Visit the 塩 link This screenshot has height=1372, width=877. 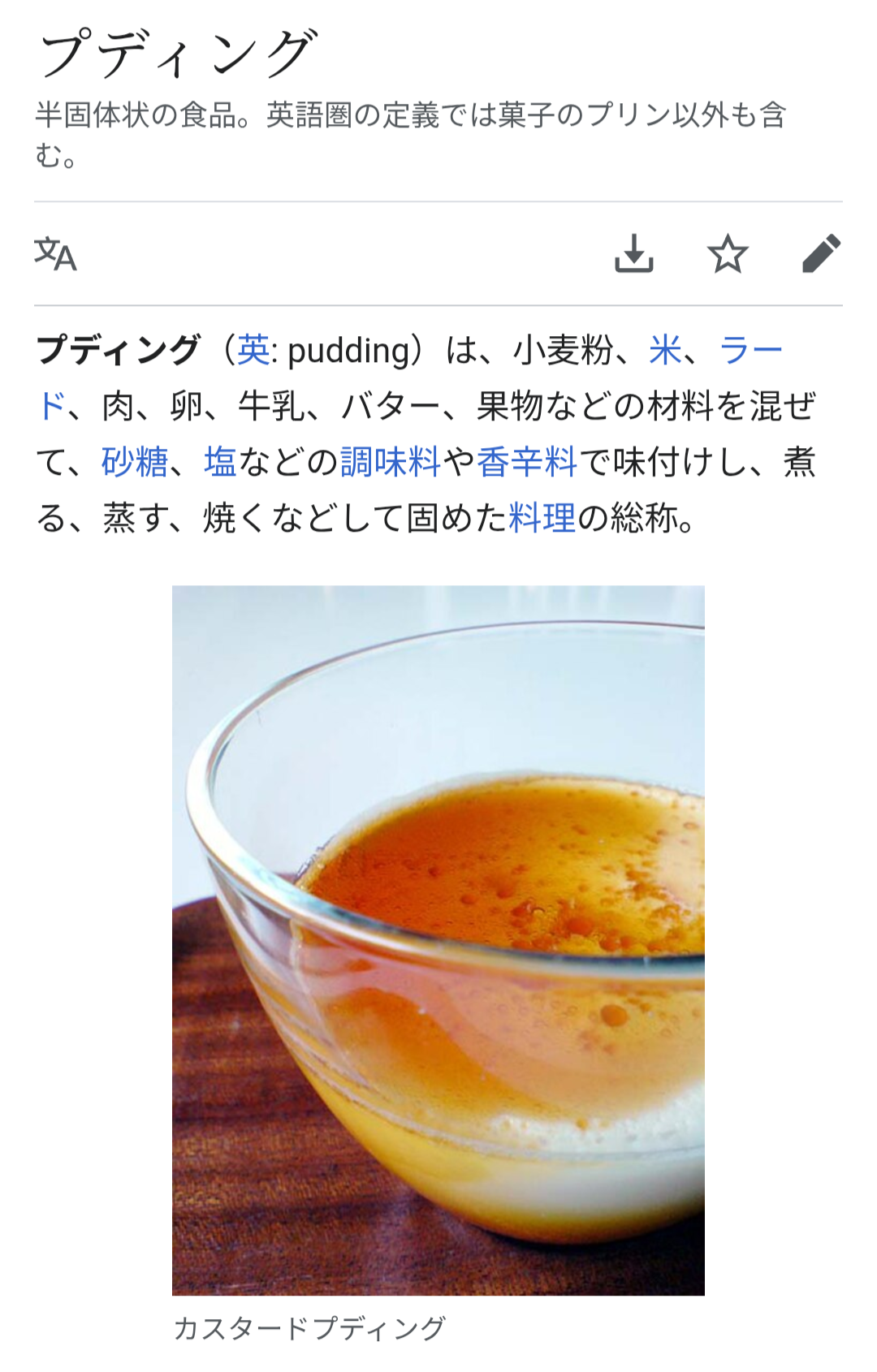(220, 462)
